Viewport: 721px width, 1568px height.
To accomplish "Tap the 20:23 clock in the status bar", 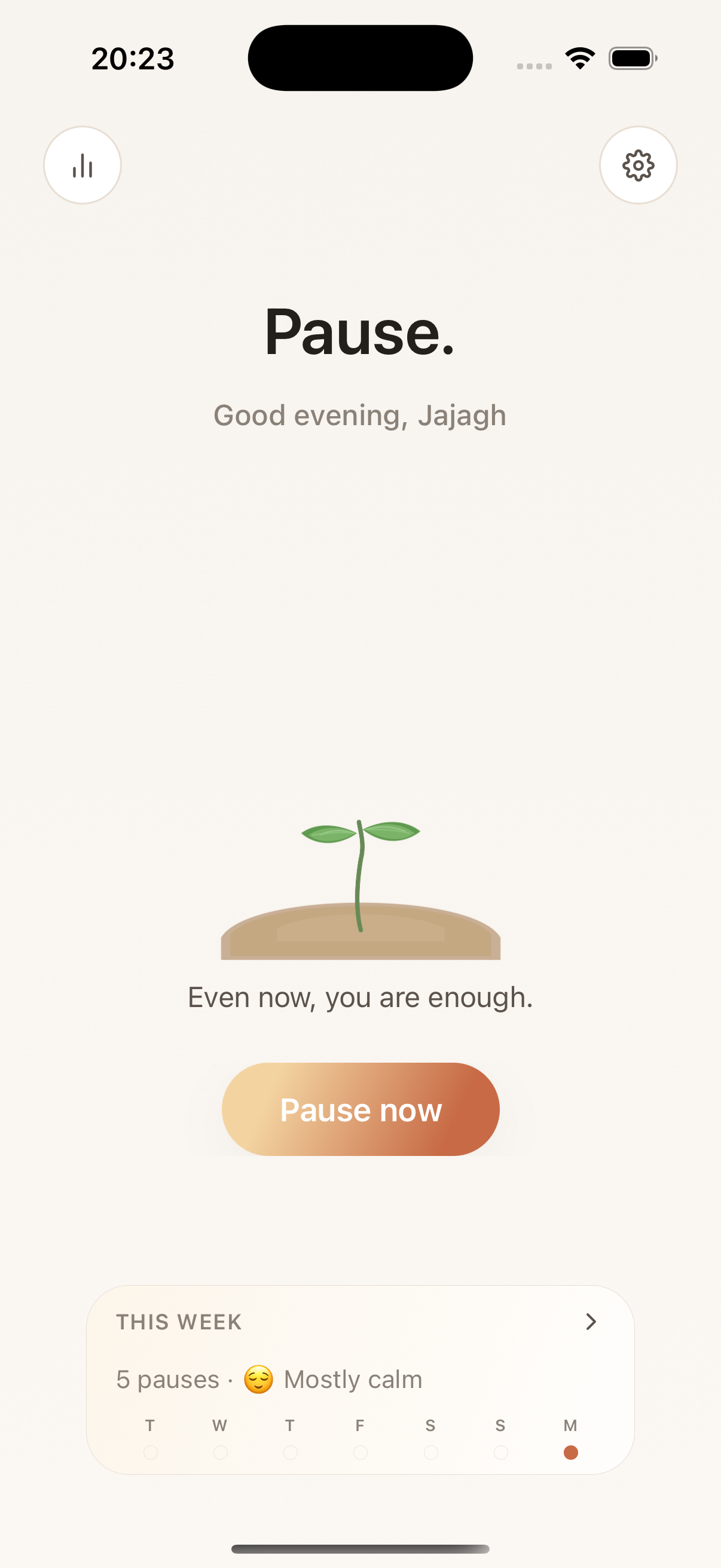I will 132,58.
